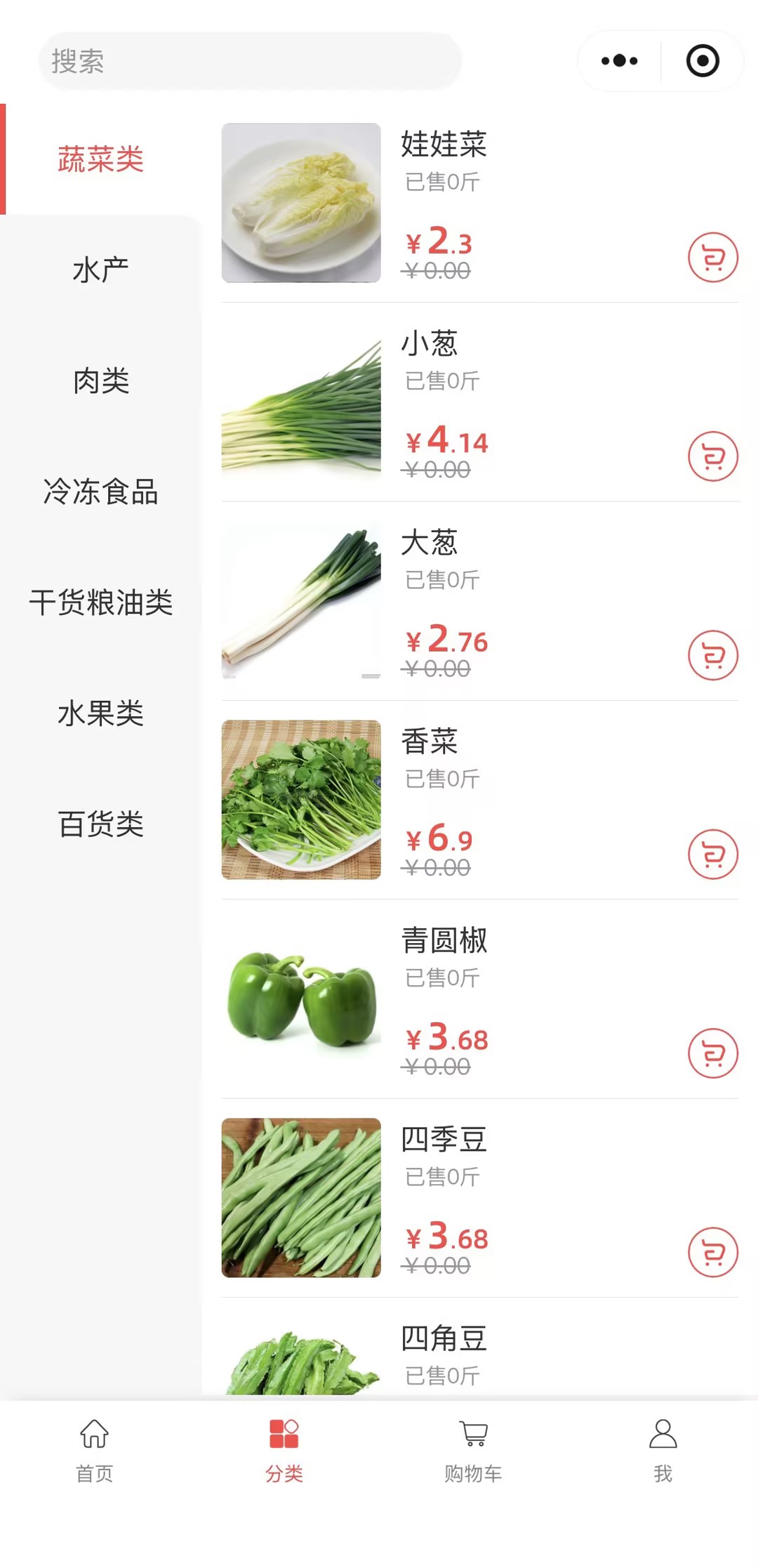Viewport: 758px width, 1568px height.
Task: Choose the 干货粮油类 category
Action: pyautogui.click(x=101, y=602)
